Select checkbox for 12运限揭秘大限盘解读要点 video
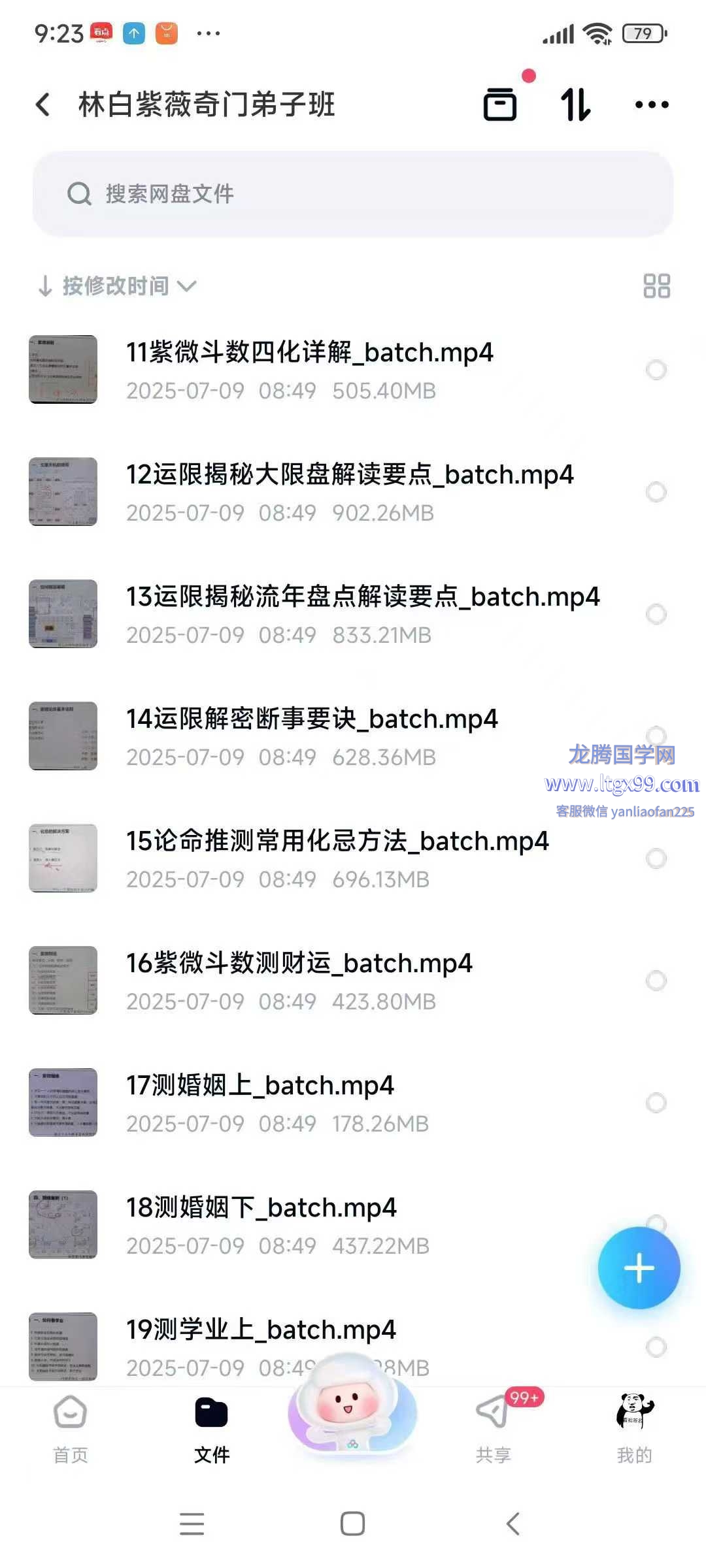 point(656,492)
